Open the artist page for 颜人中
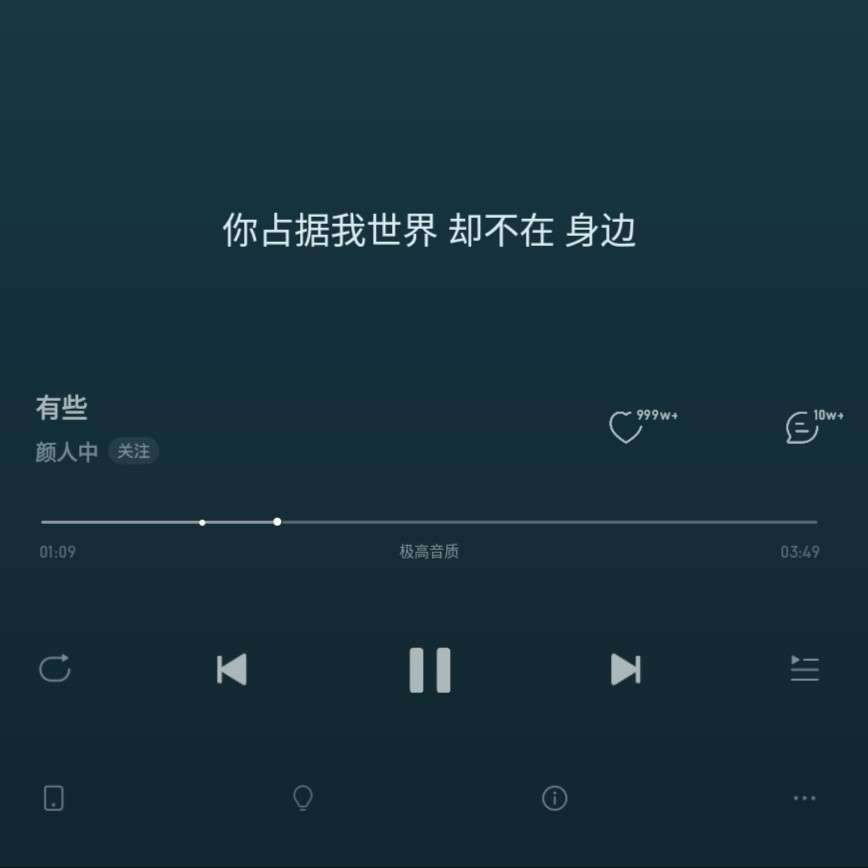Image resolution: width=868 pixels, height=868 pixels. click(67, 452)
